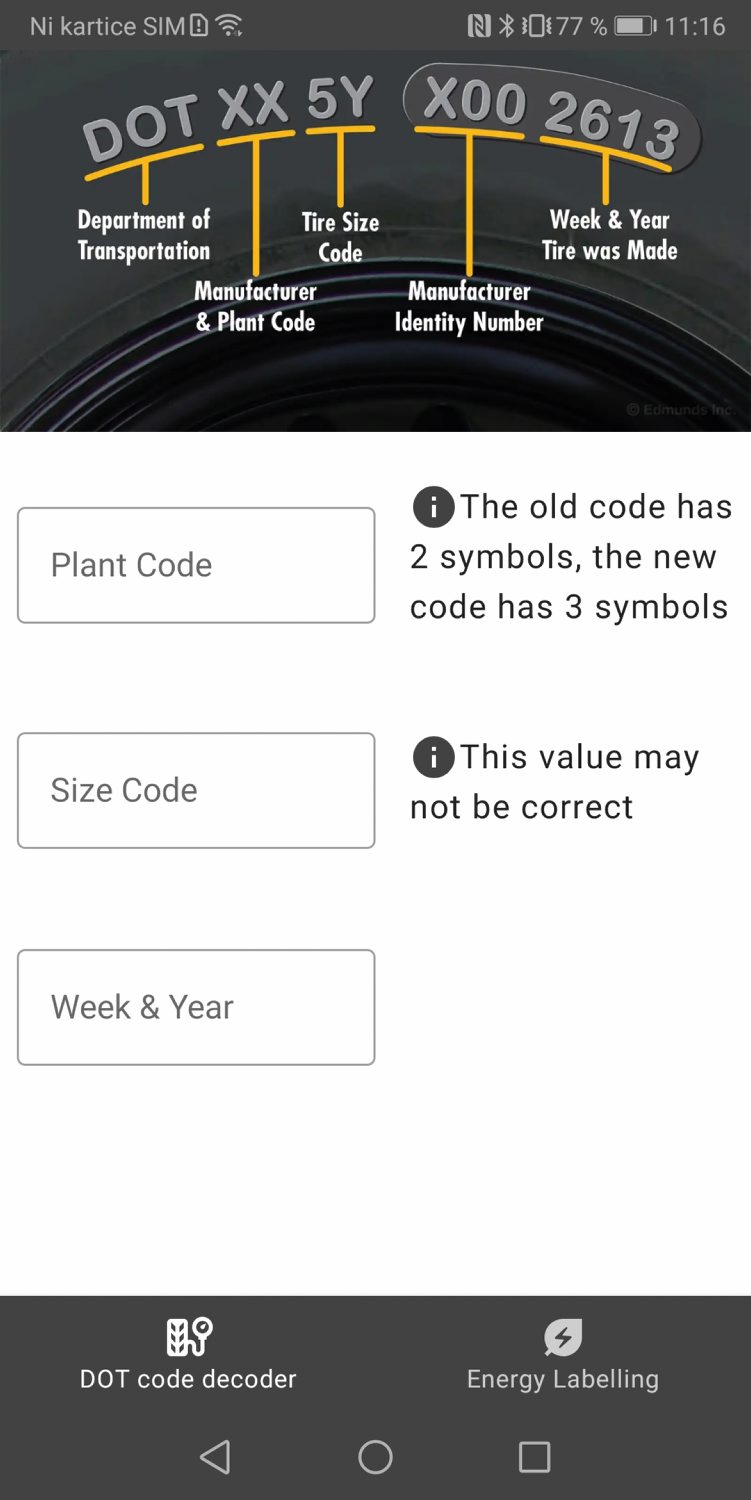
Task: Go back using the system back button
Action: click(x=215, y=1457)
